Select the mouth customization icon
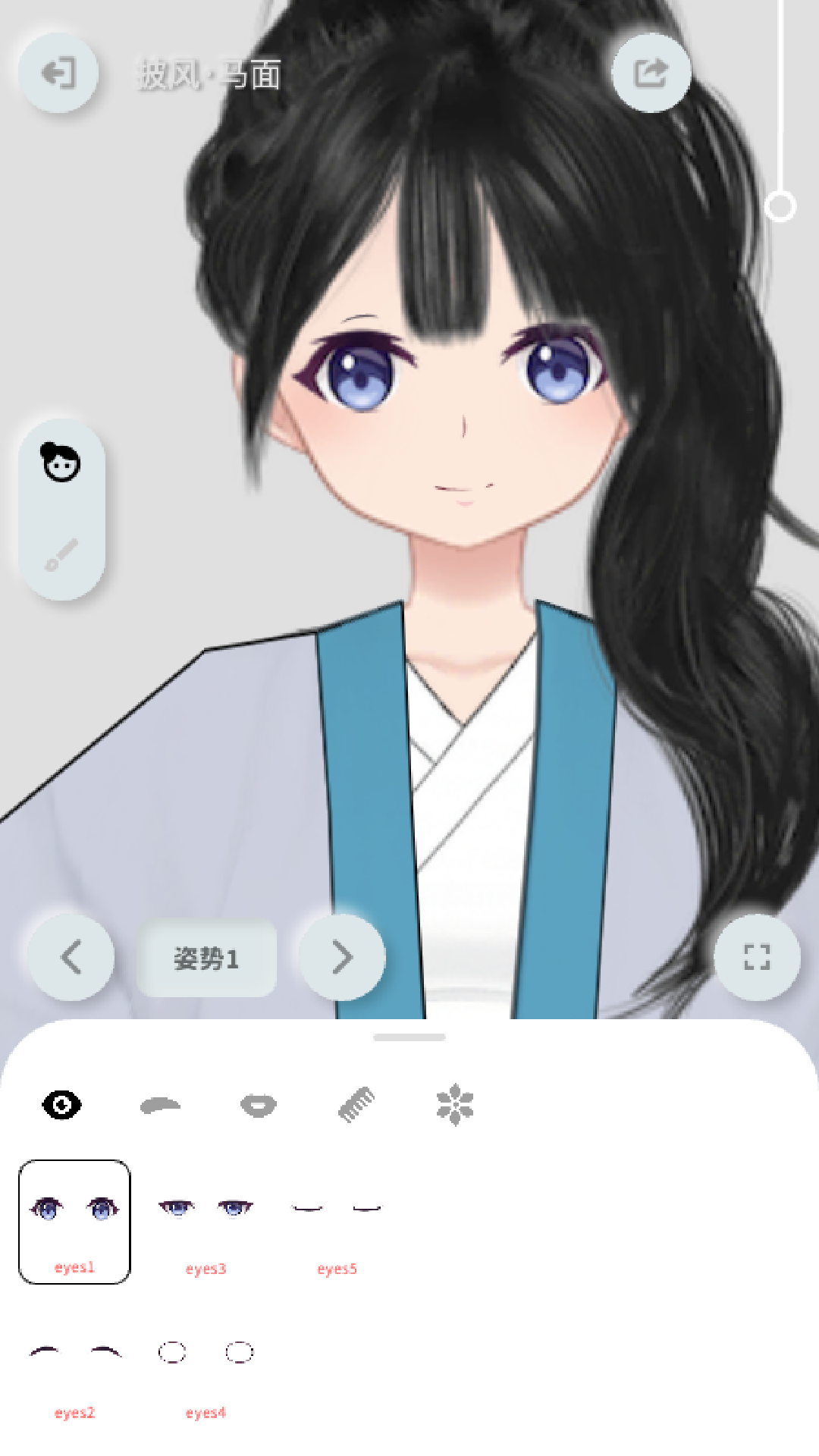 (258, 1105)
